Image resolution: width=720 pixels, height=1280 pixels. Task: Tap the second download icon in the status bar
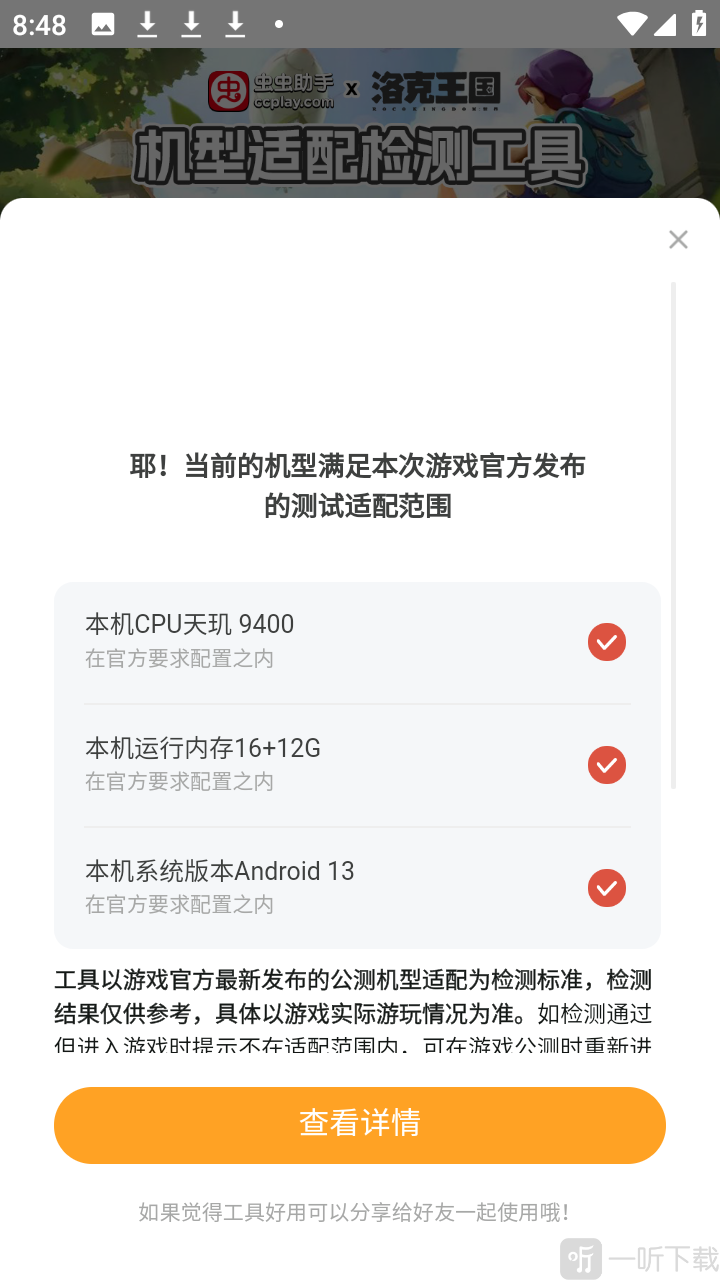[190, 22]
